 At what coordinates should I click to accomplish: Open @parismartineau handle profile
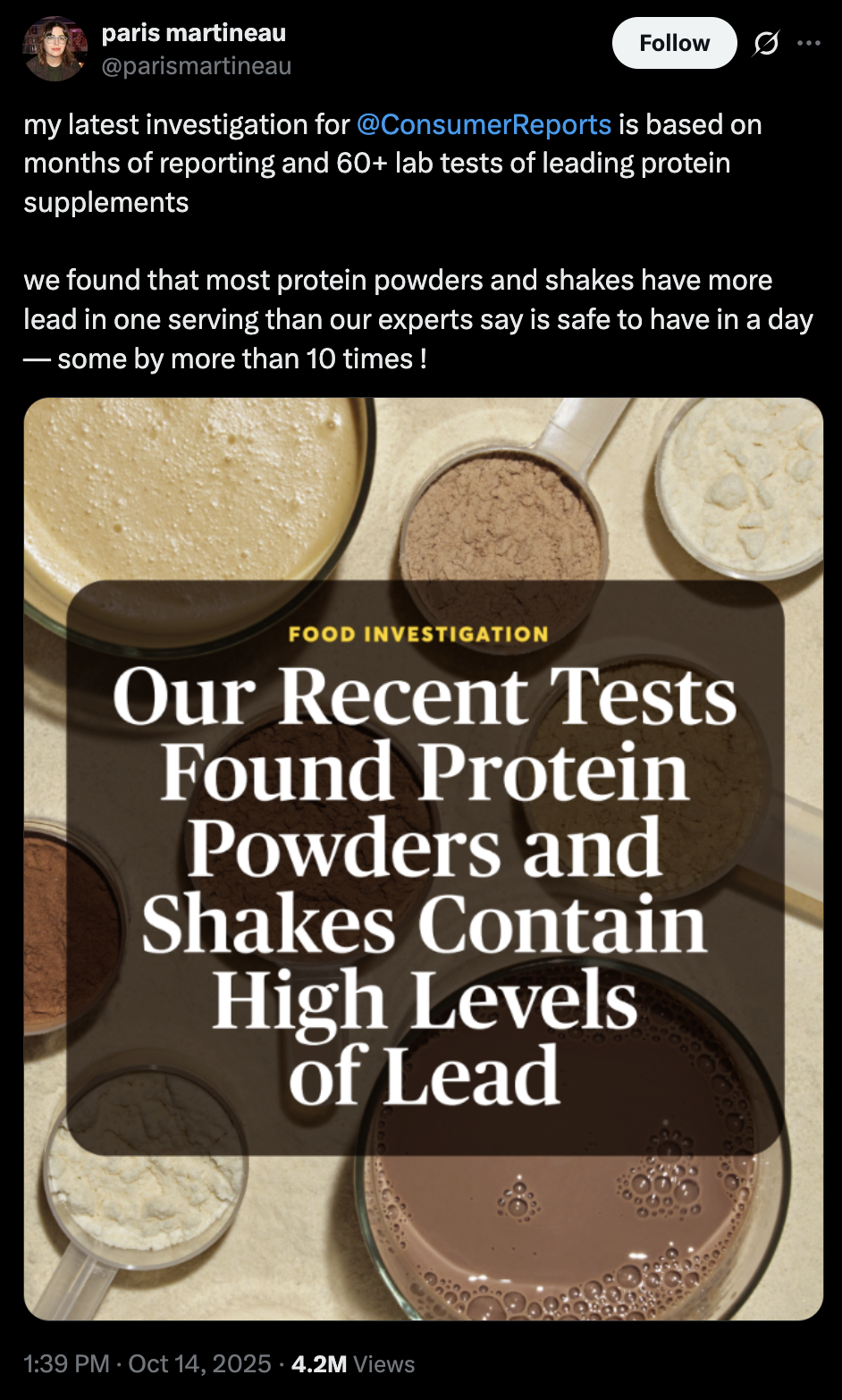pos(197,66)
